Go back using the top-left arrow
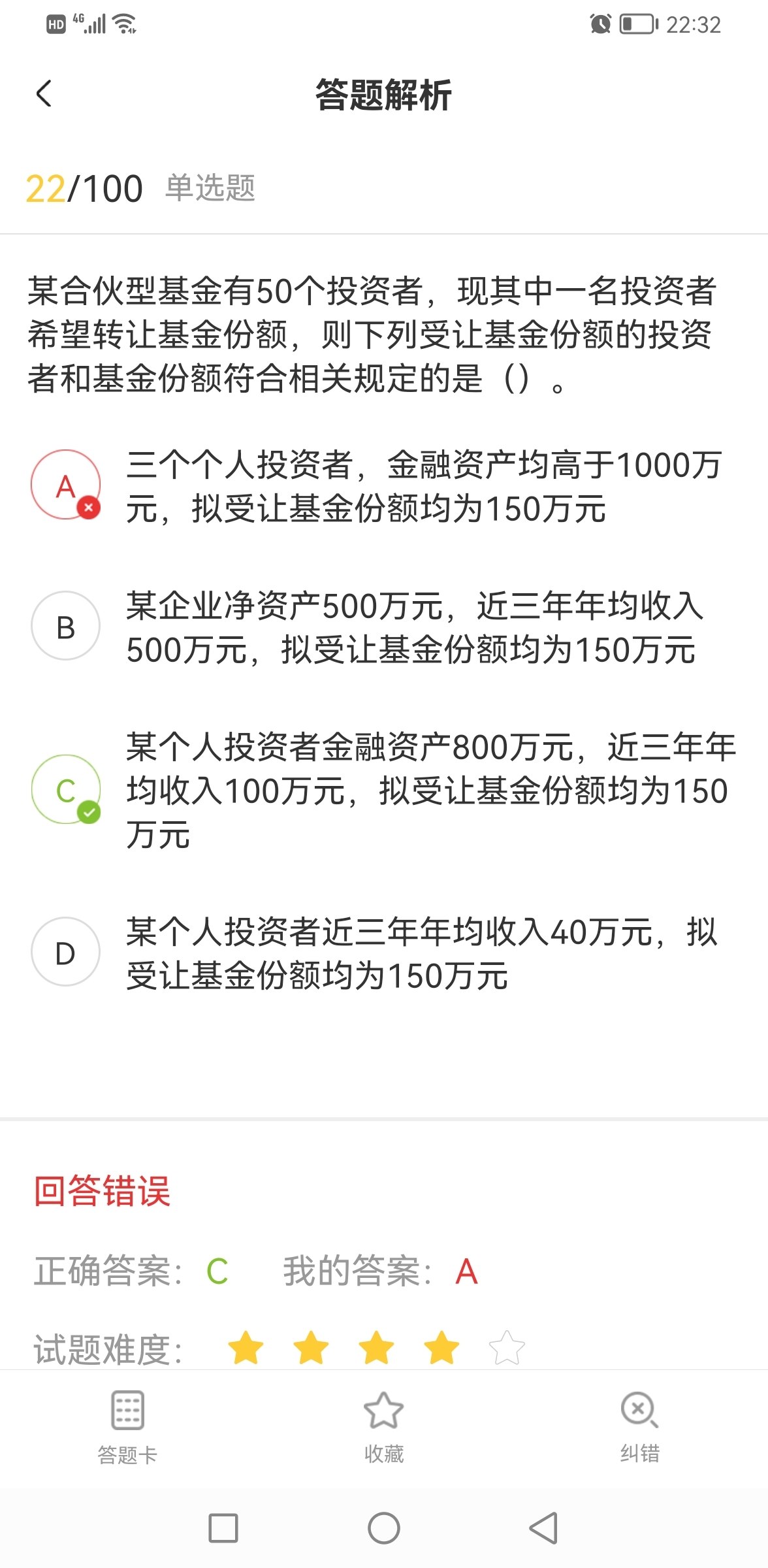The width and height of the screenshot is (768, 1568). [x=44, y=94]
